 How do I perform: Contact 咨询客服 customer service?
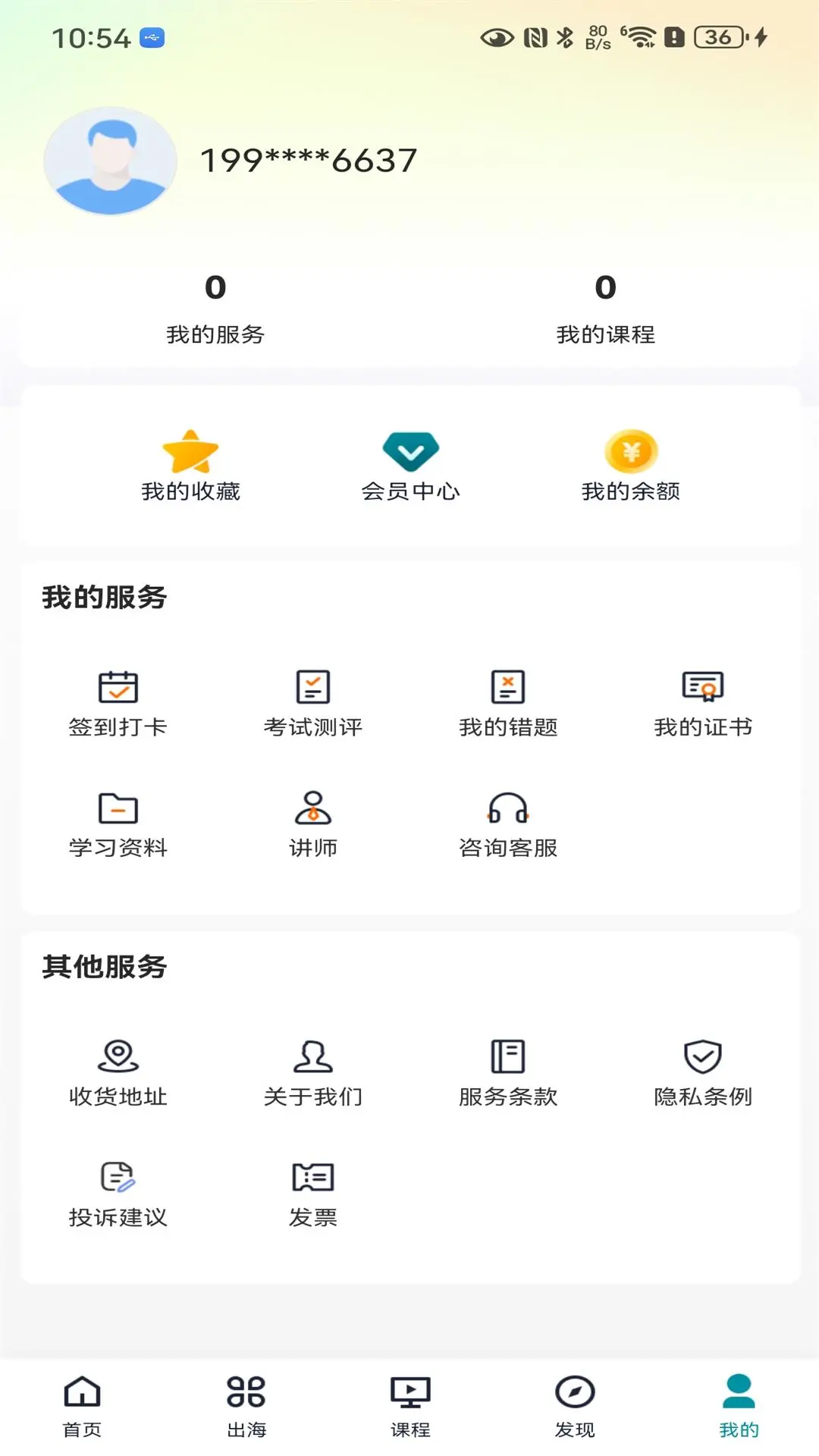coord(508,823)
